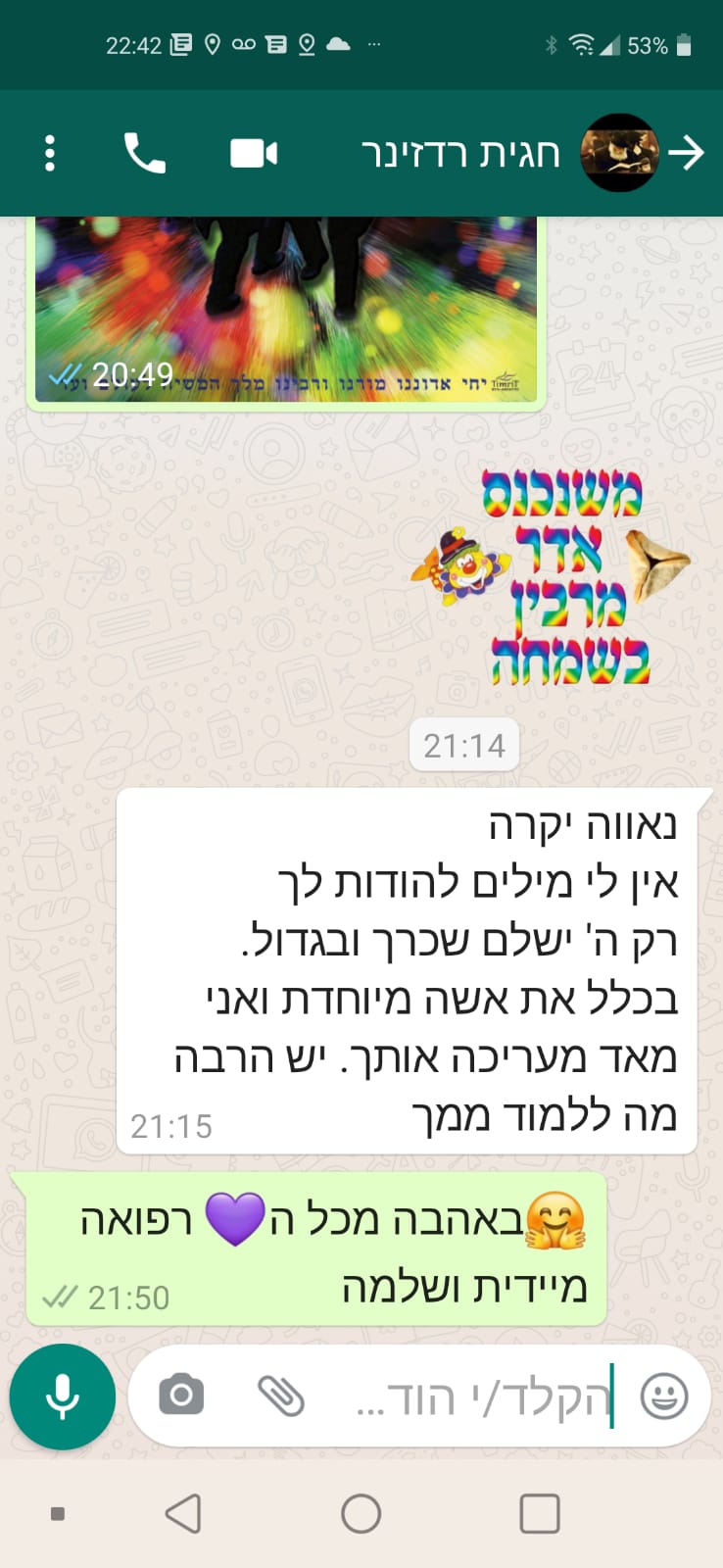This screenshot has width=723, height=1568.
Task: Open חגית רדזינר's contact info
Action: click(x=460, y=154)
